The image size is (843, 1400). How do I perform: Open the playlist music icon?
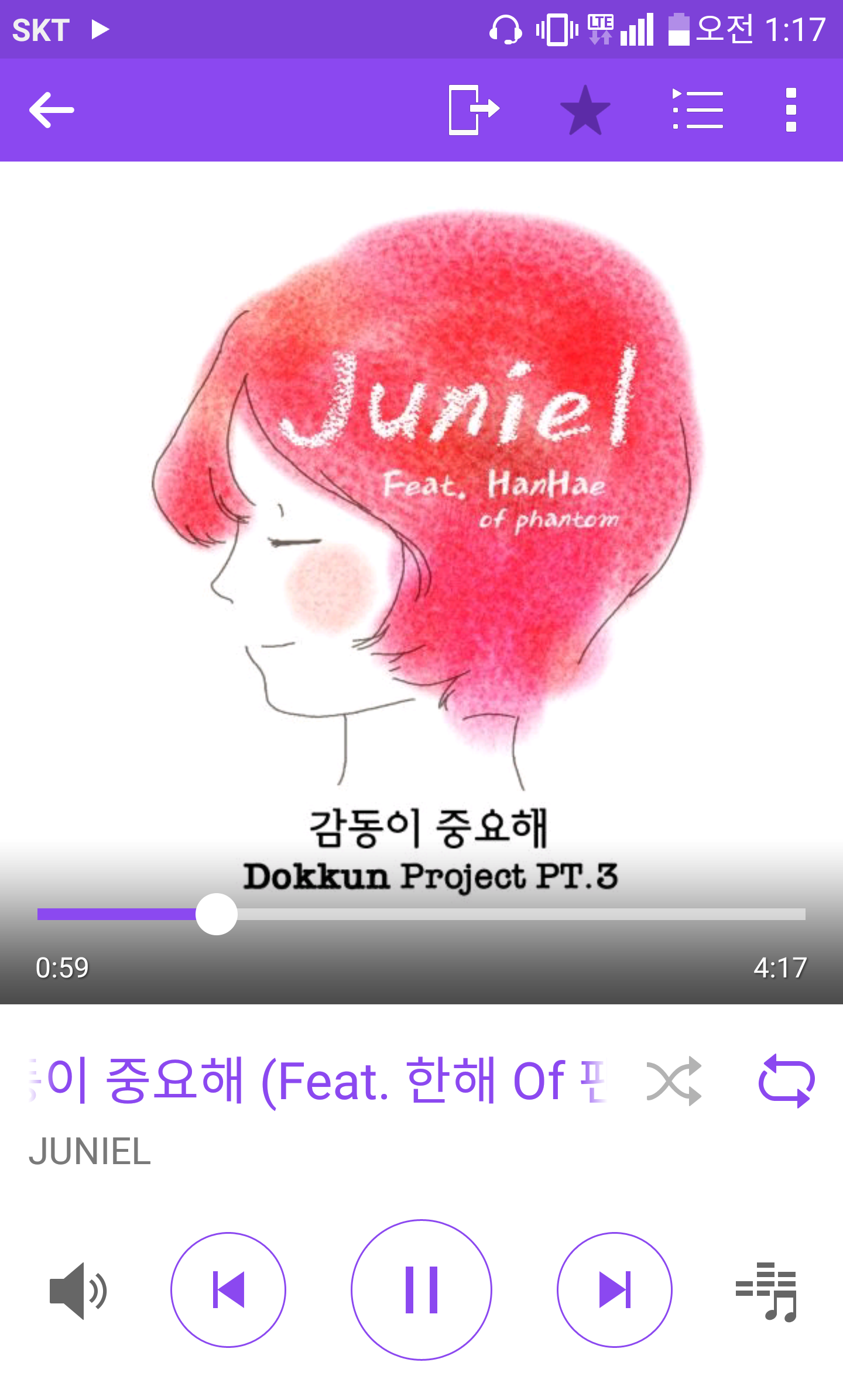pyautogui.click(x=766, y=1292)
